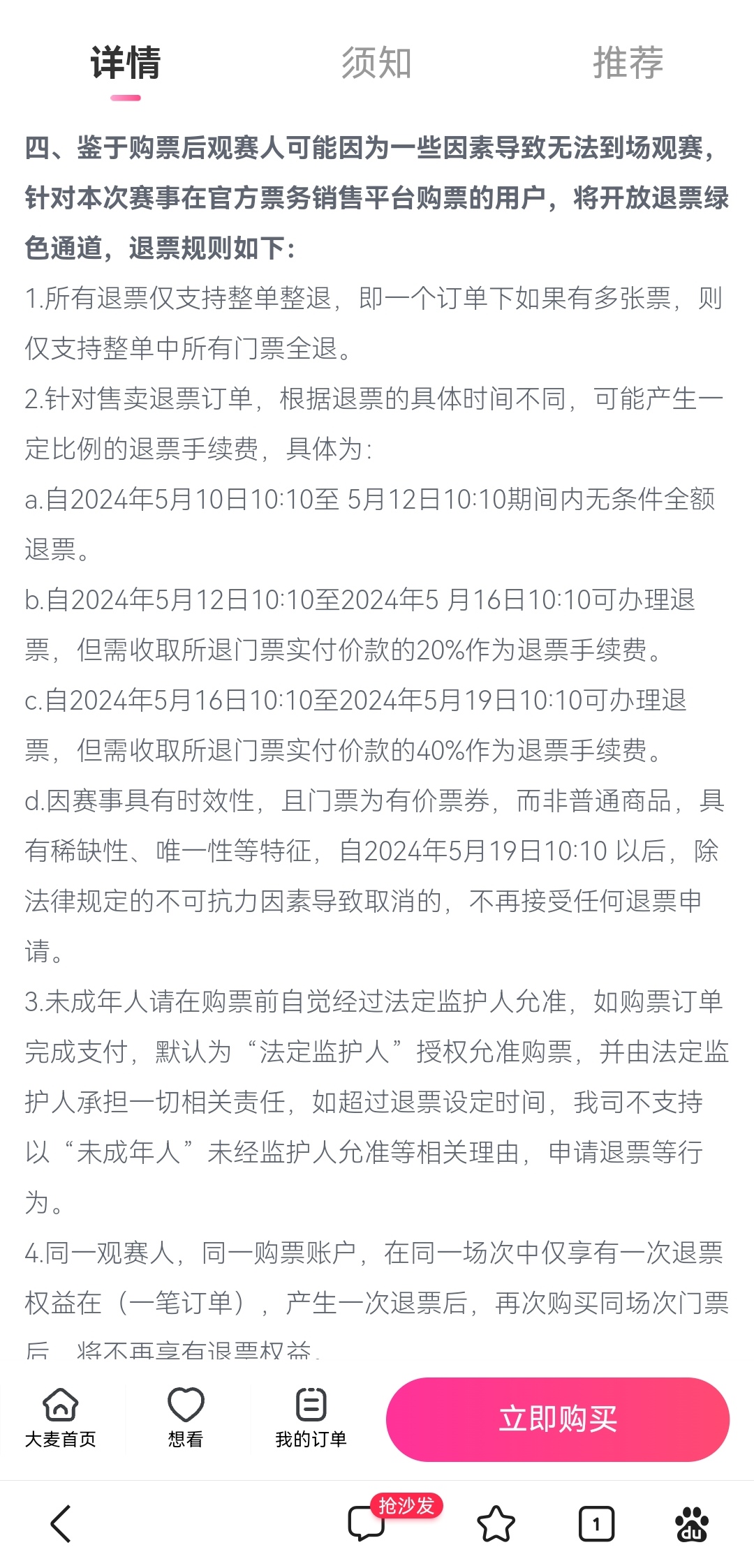Select the 详情 tab
Image resolution: width=754 pixels, height=1568 pixels.
tap(126, 63)
